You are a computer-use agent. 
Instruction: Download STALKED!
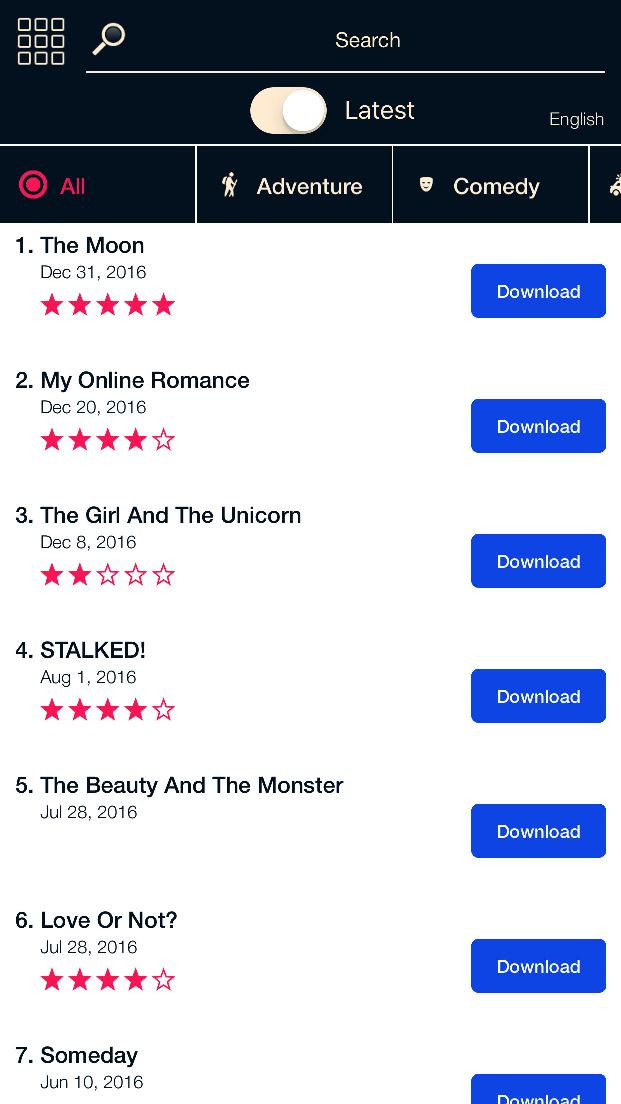(538, 696)
